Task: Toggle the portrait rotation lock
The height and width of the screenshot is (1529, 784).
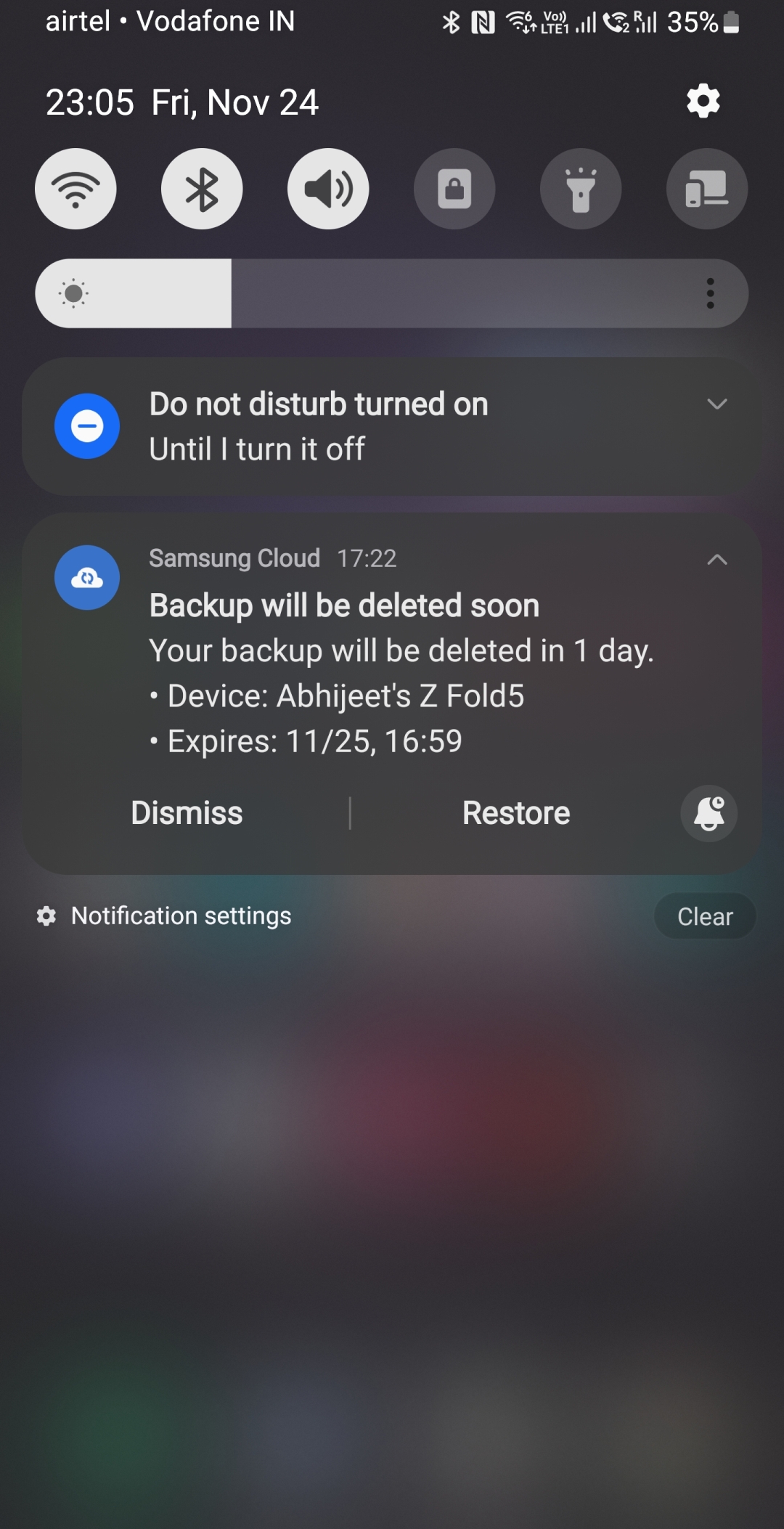Action: 454,189
